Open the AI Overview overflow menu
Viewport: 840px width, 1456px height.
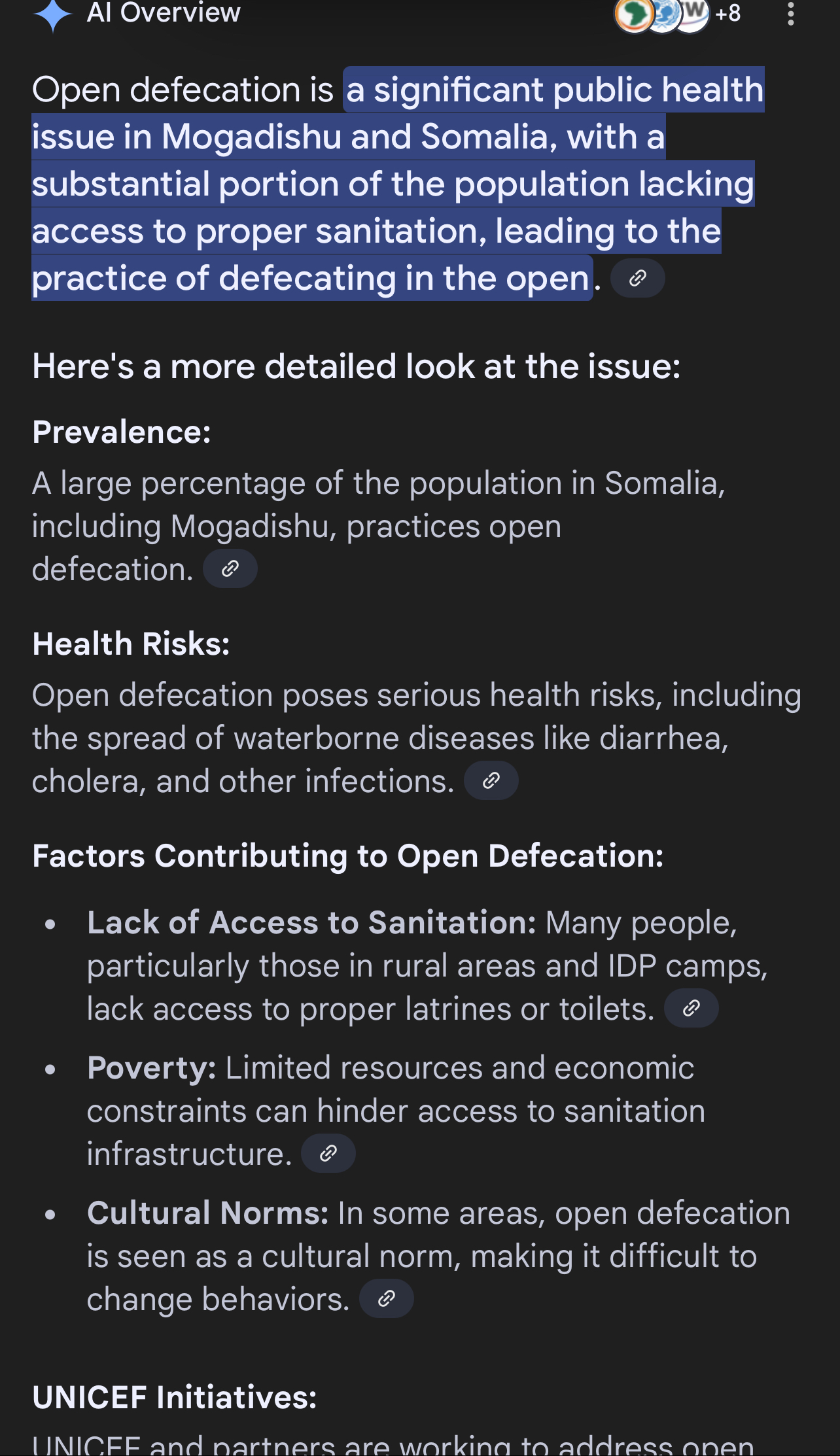[790, 13]
